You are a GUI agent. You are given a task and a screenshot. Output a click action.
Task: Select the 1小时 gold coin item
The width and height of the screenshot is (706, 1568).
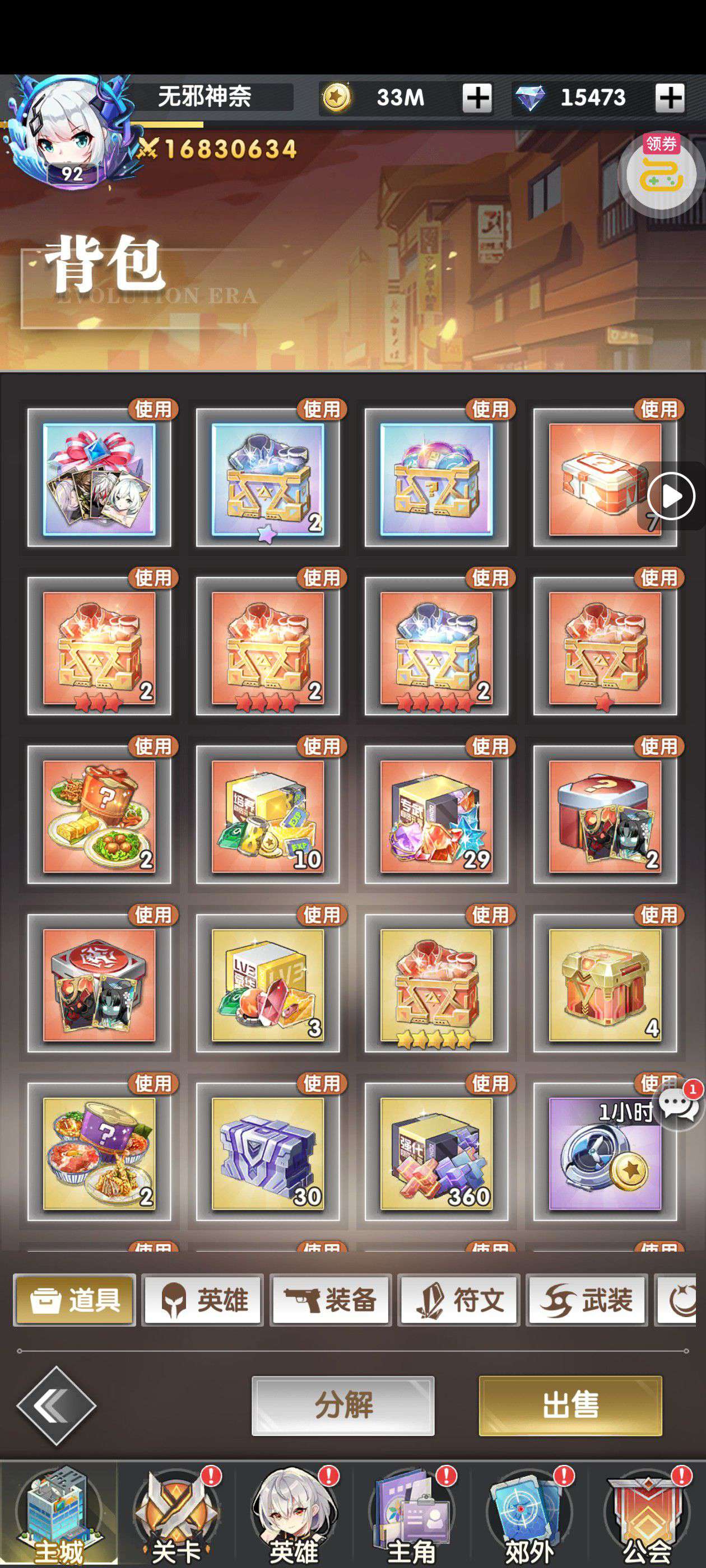click(x=605, y=1152)
